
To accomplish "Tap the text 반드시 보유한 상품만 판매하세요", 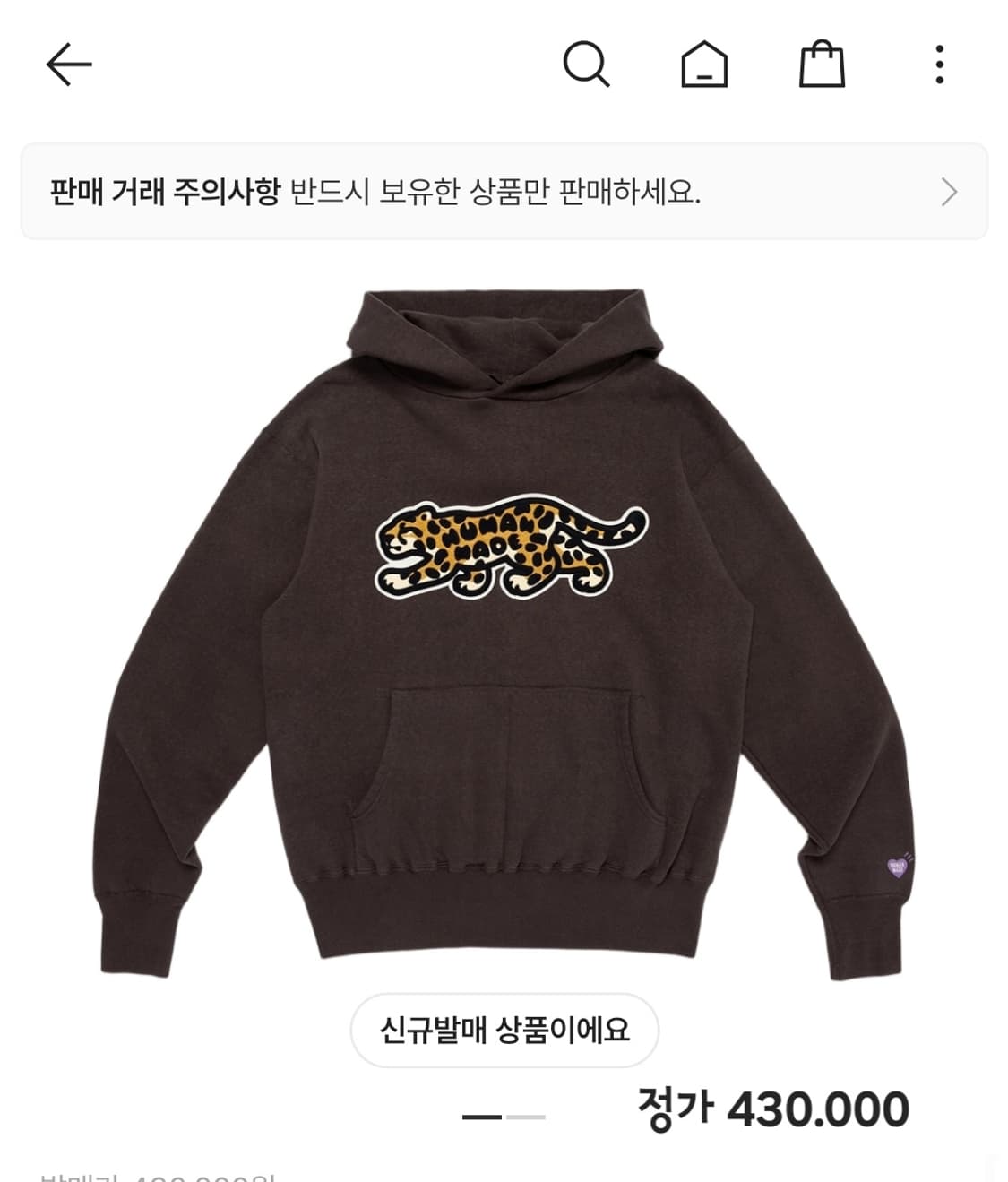I will 497,189.
